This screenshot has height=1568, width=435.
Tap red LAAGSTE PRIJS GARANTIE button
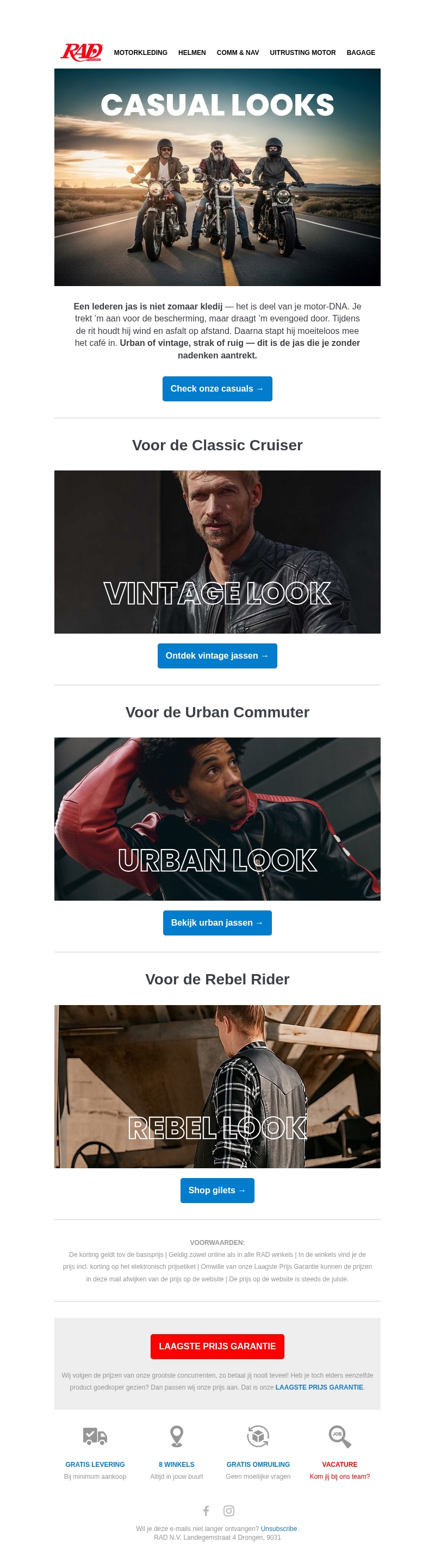pos(217,1346)
